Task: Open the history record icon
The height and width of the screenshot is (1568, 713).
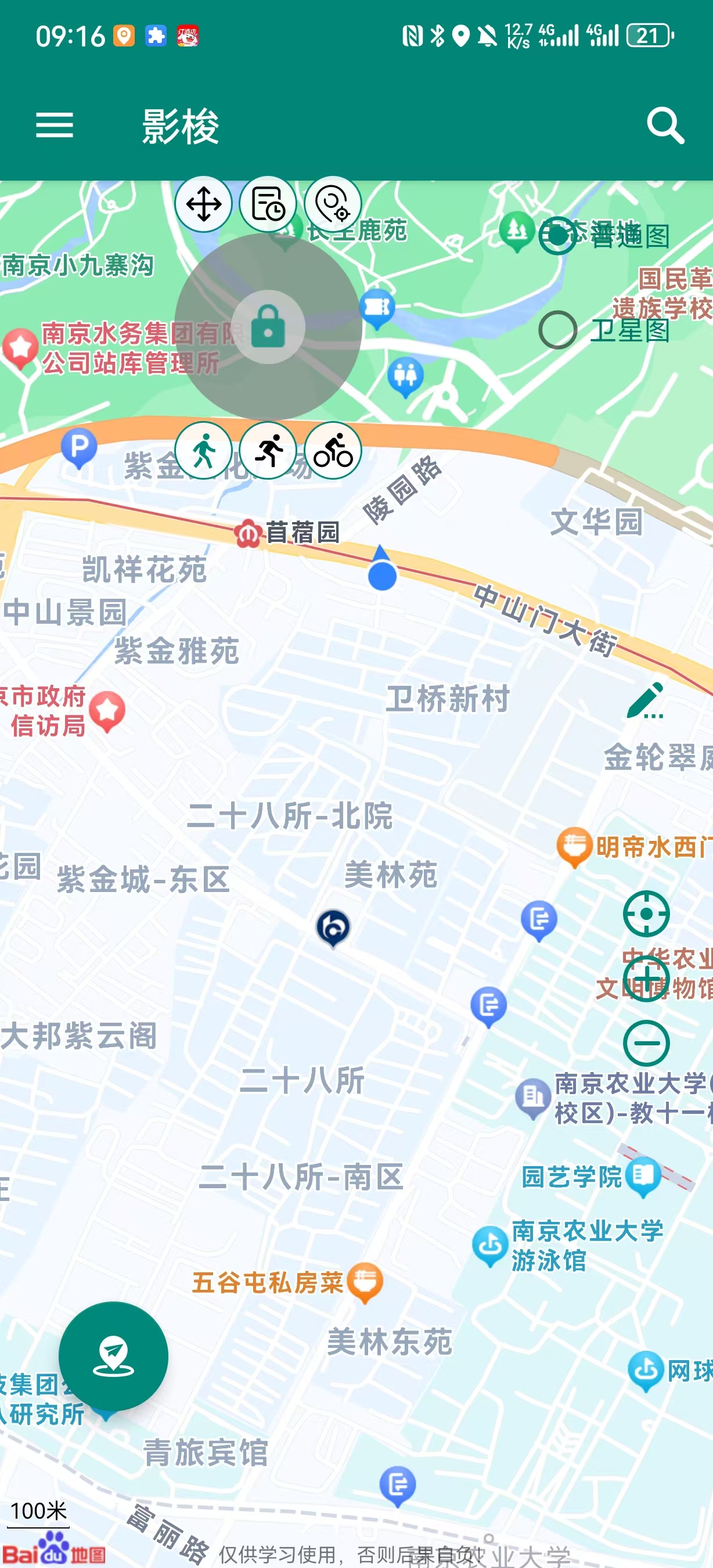Action: pos(268,204)
